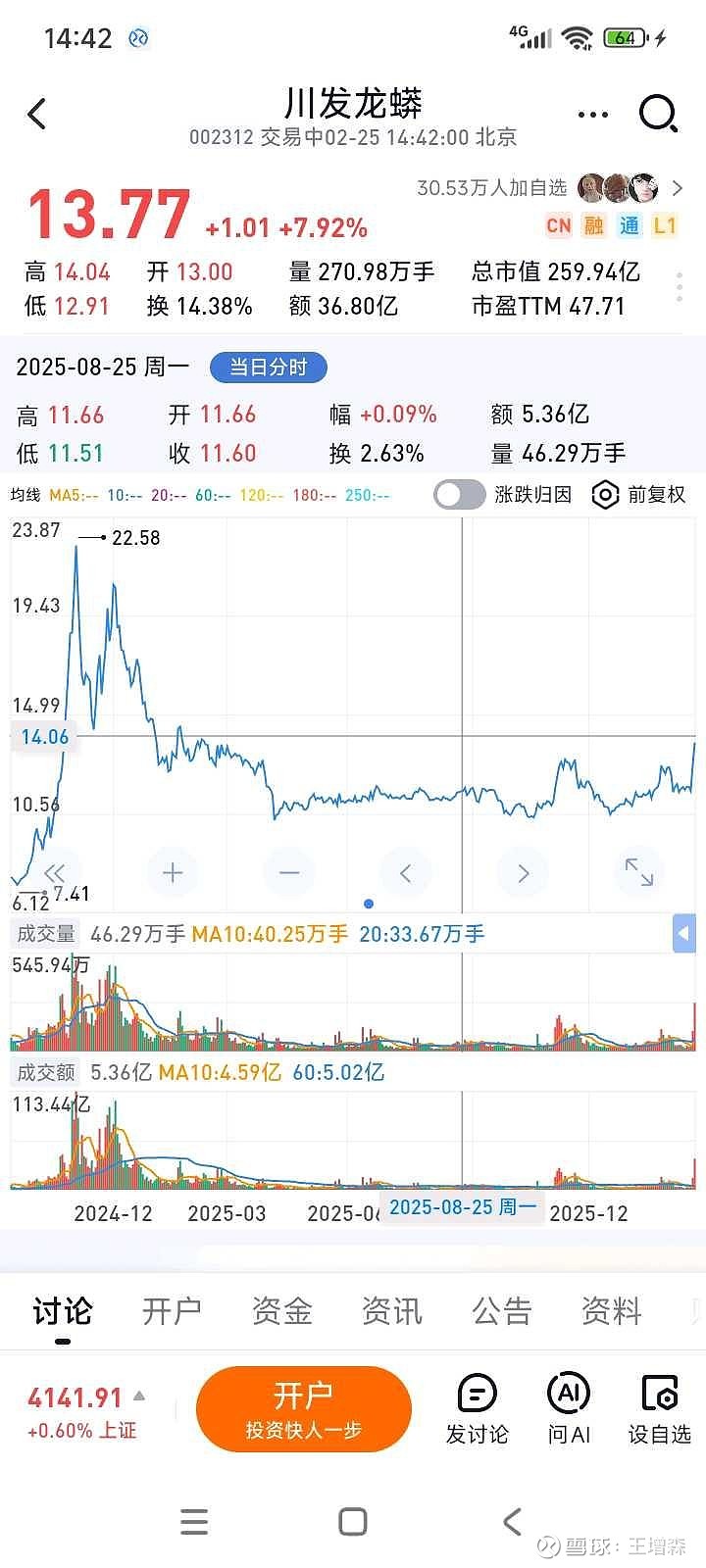The width and height of the screenshot is (706, 1568).
Task: Ask a question with 问AI
Action: coord(569,1409)
